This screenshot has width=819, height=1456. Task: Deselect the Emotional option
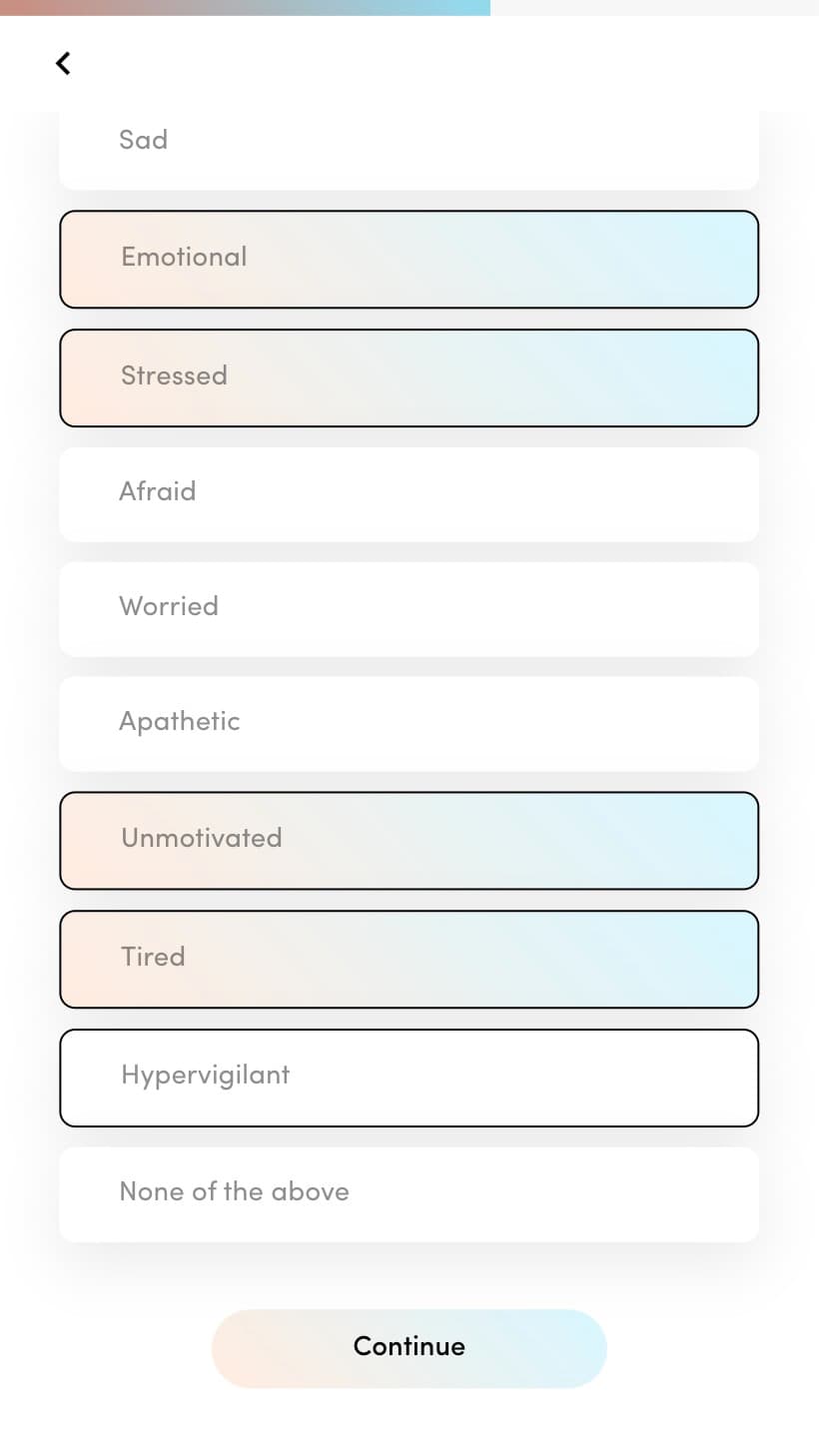pyautogui.click(x=409, y=259)
